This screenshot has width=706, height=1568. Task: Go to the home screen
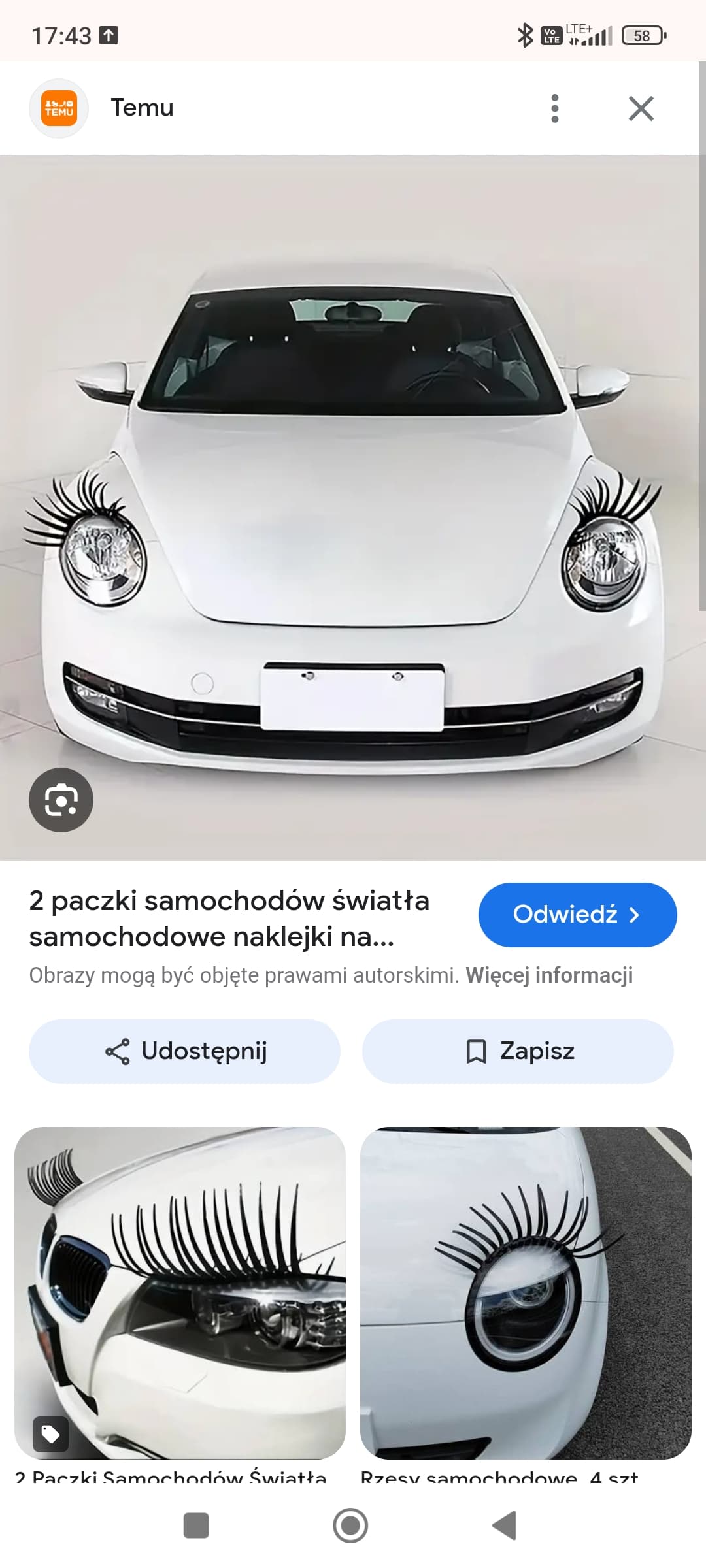[350, 1526]
